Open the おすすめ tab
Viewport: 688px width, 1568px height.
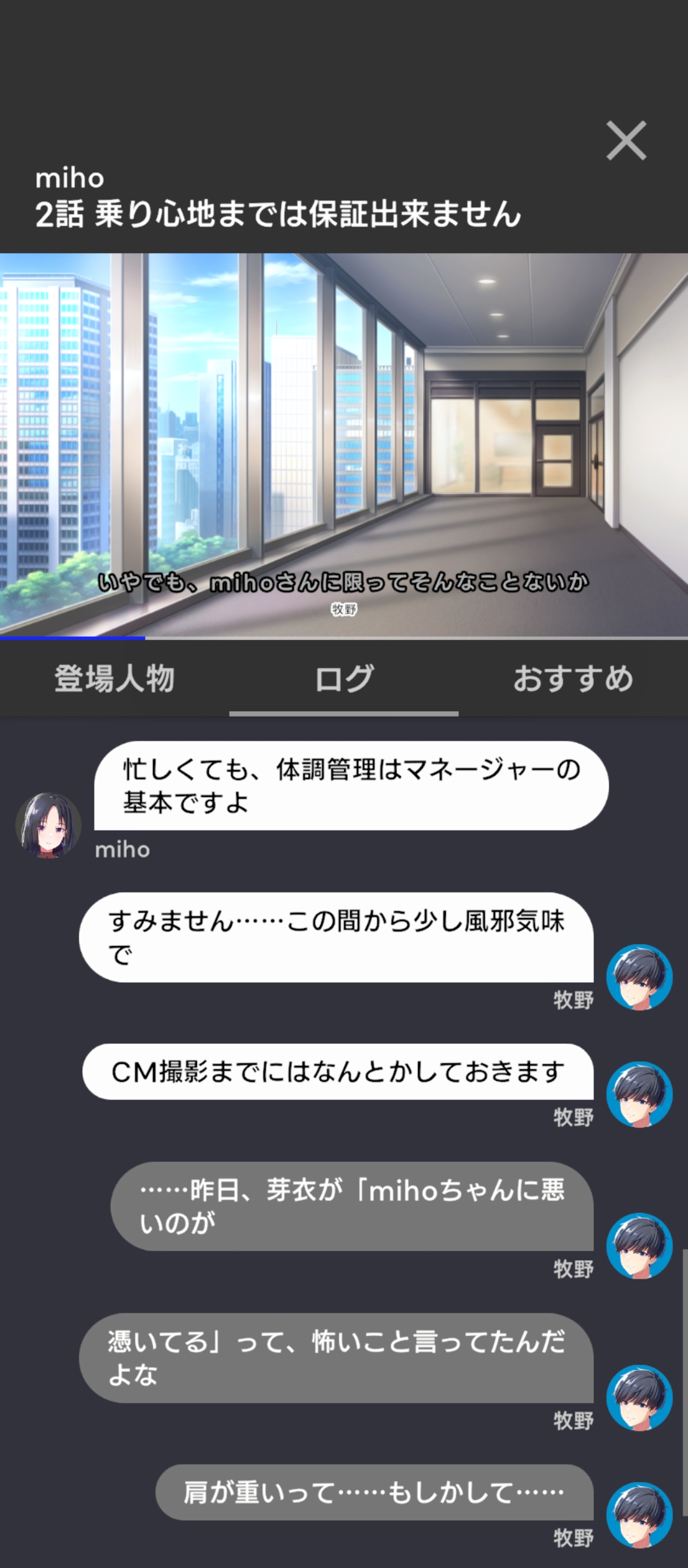tap(573, 678)
